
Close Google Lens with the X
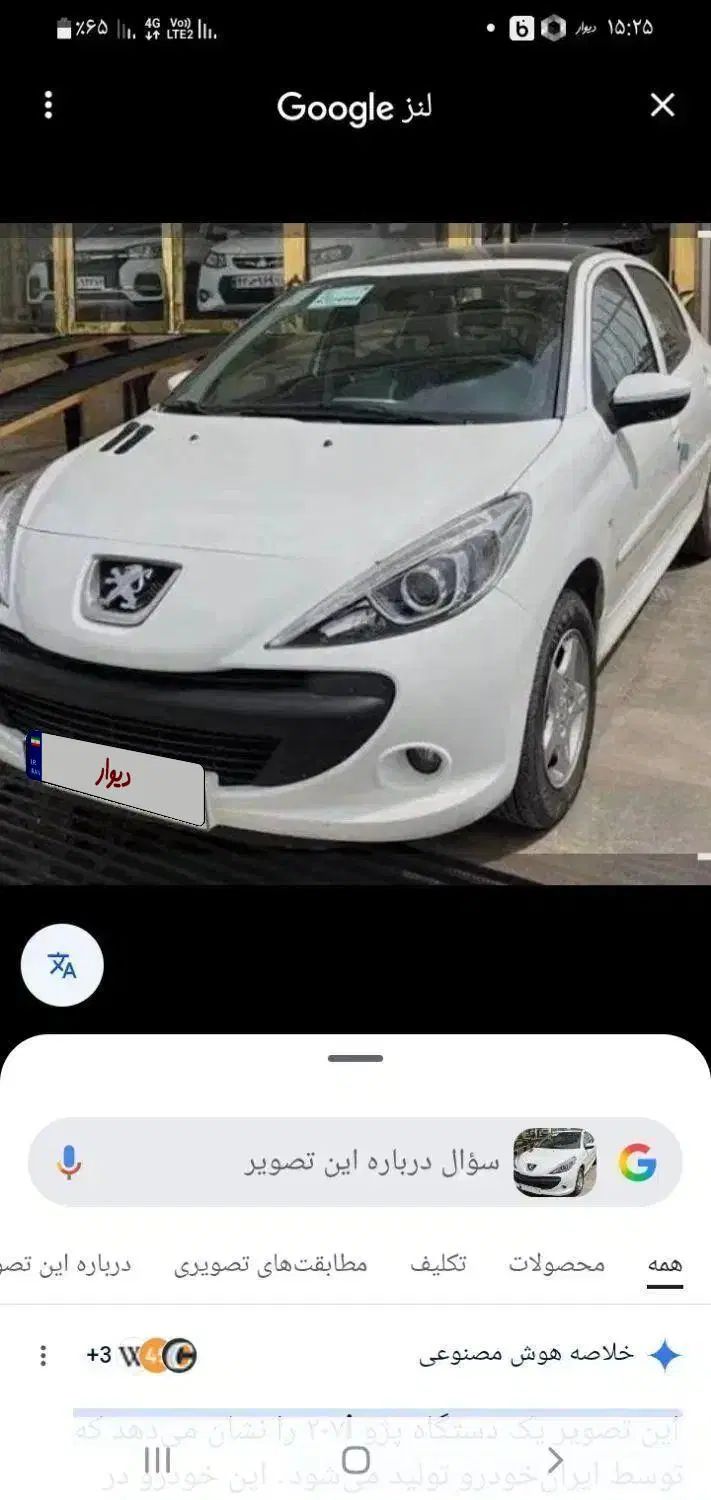tap(662, 105)
